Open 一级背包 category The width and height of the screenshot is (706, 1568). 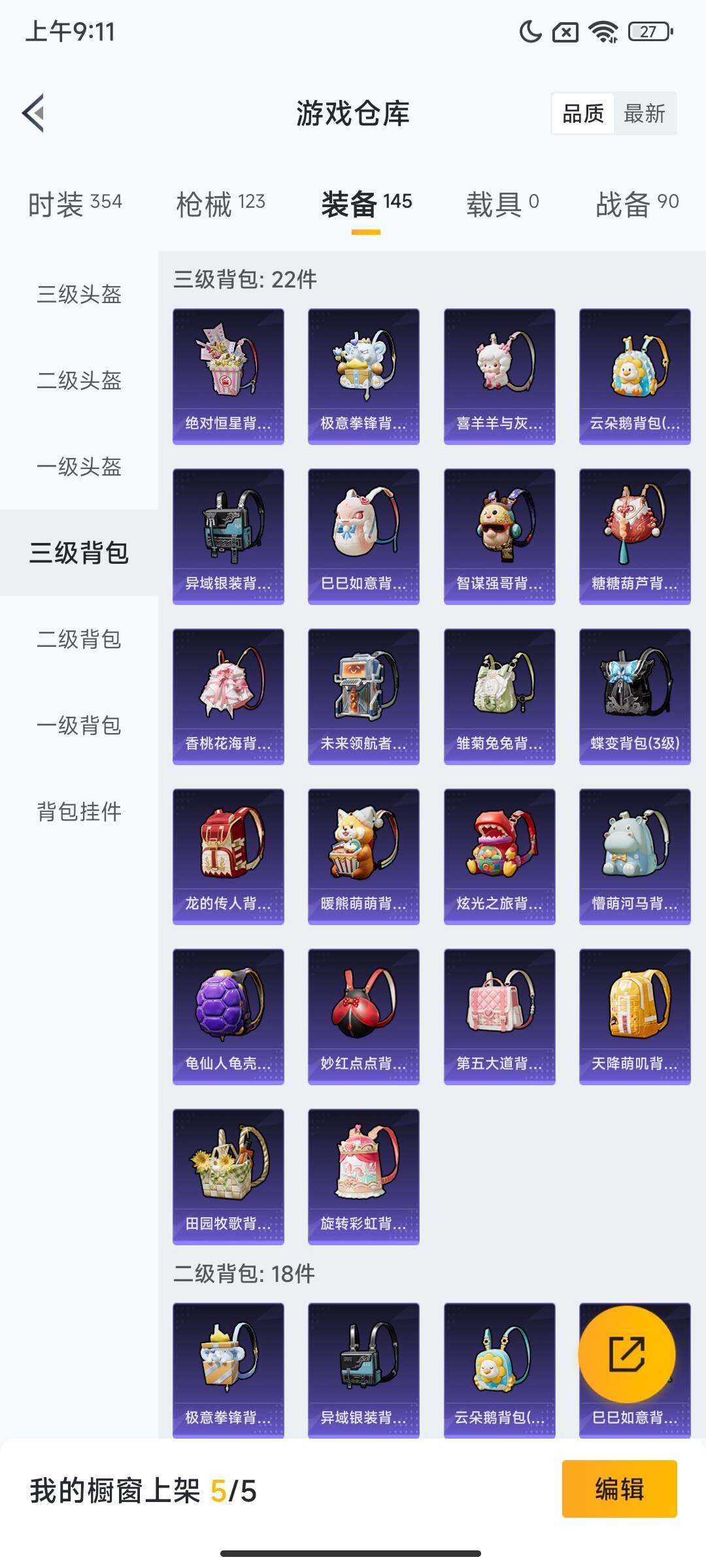pos(79,725)
